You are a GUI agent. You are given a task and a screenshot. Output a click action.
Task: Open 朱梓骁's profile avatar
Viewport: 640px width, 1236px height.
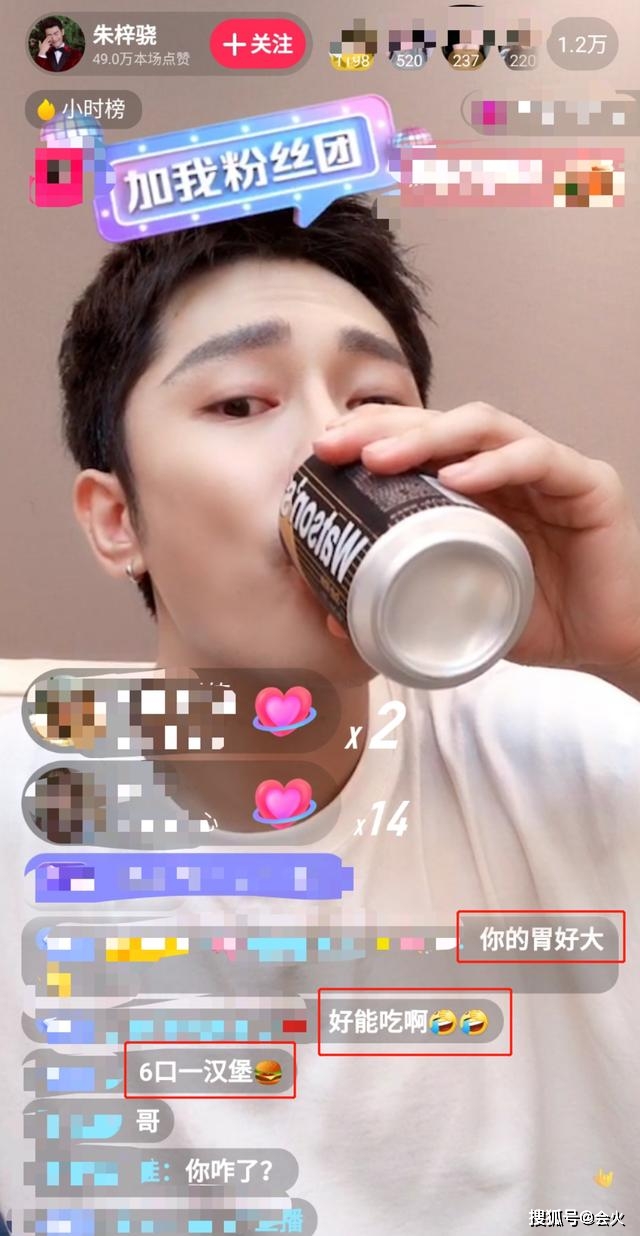56,45
